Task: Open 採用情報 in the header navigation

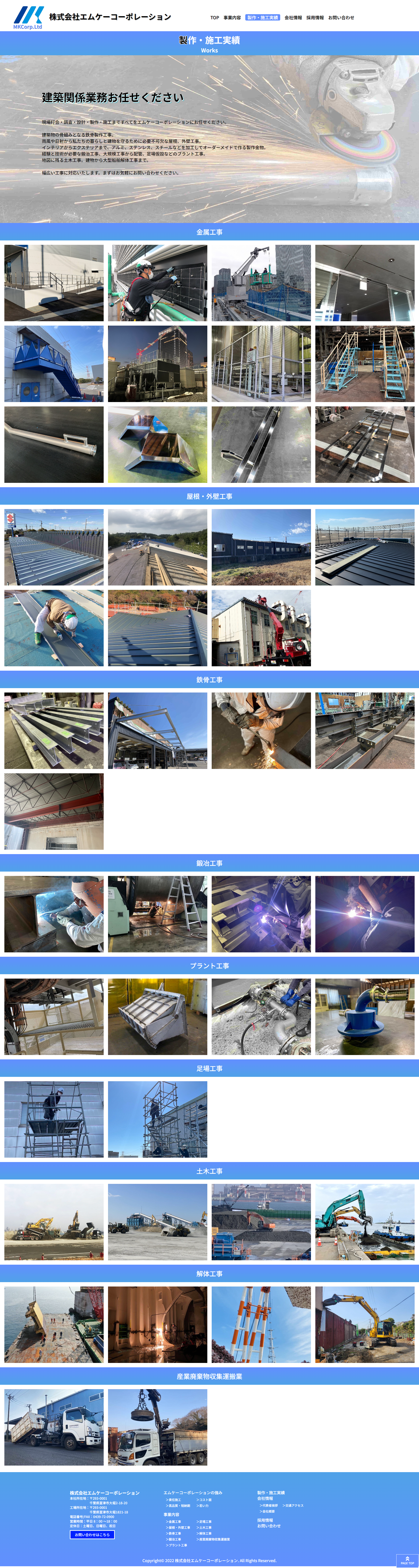Action: tap(315, 18)
